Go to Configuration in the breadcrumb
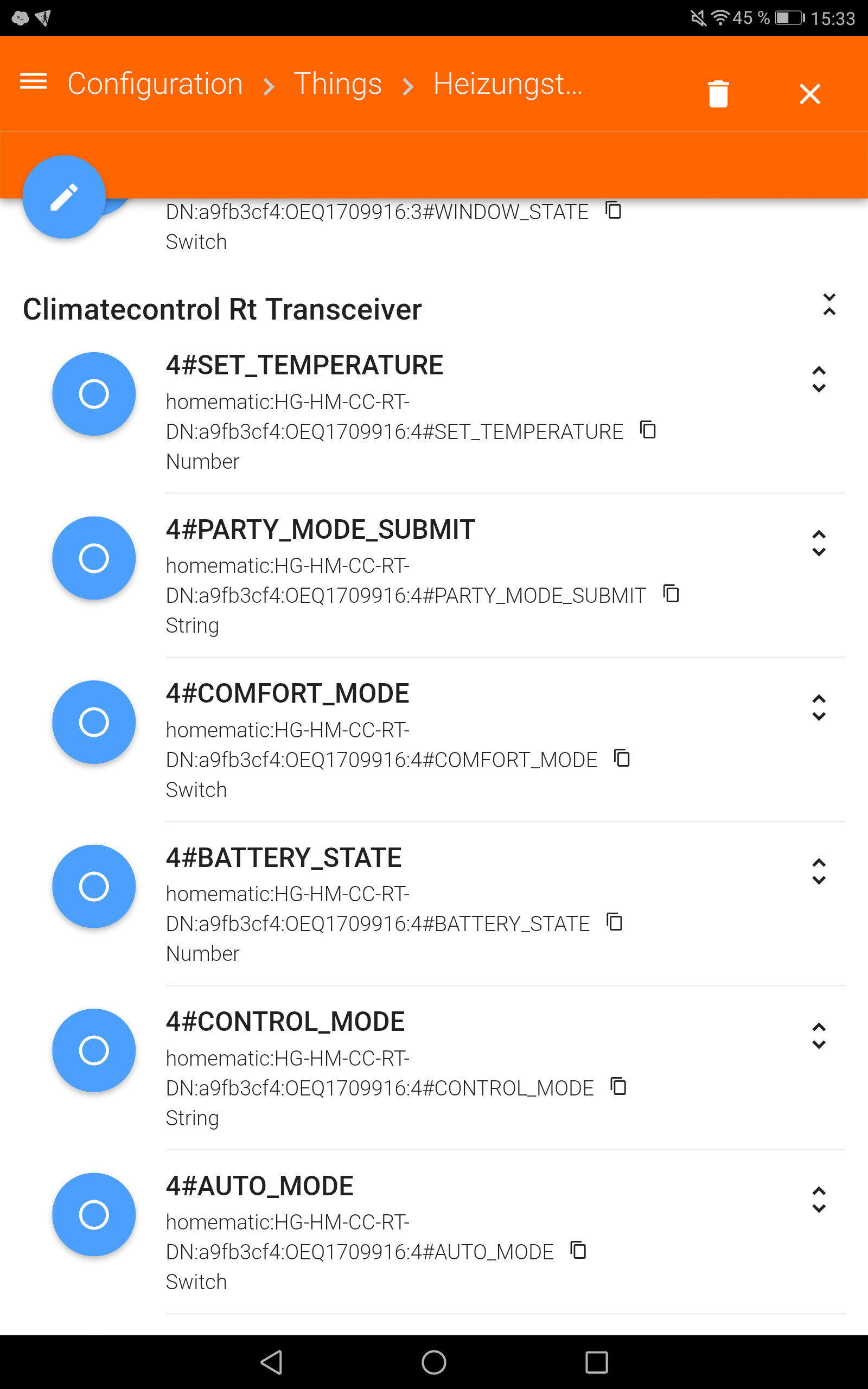The width and height of the screenshot is (868, 1389). point(155,84)
